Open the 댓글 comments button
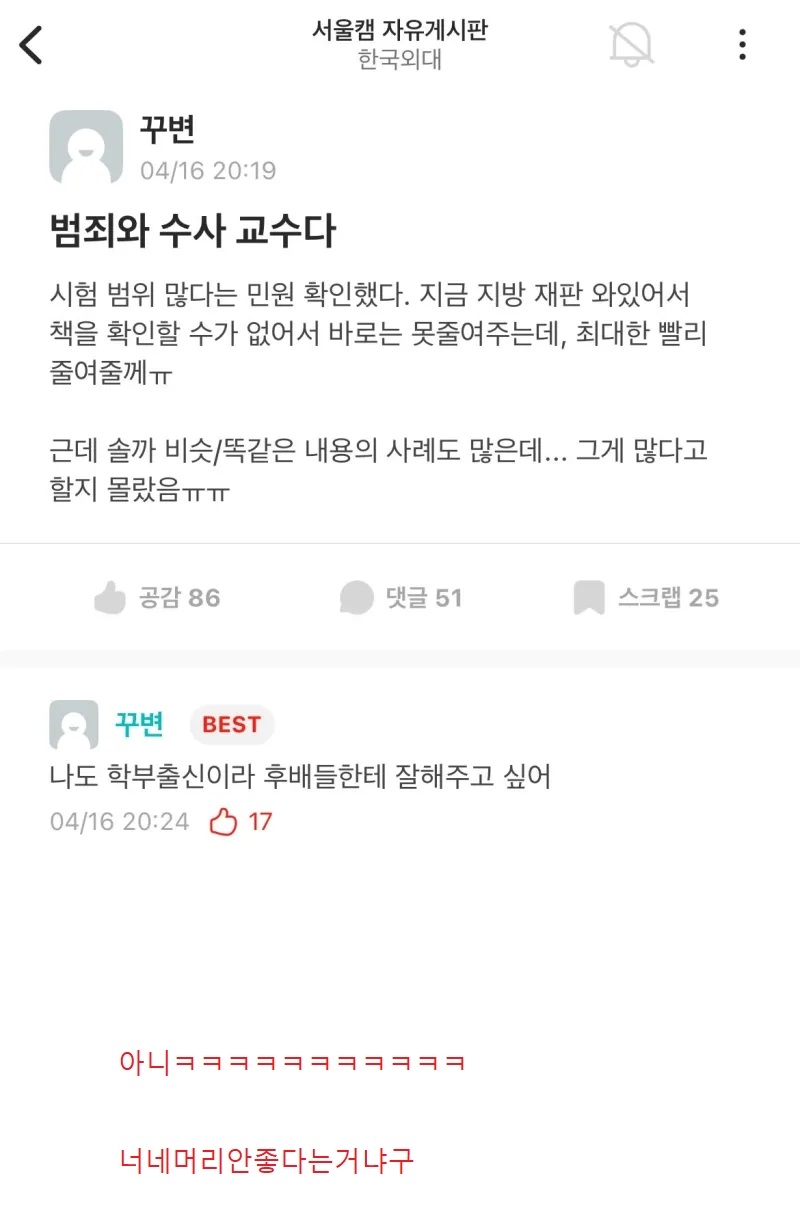The height and width of the screenshot is (1228, 800). coord(401,598)
